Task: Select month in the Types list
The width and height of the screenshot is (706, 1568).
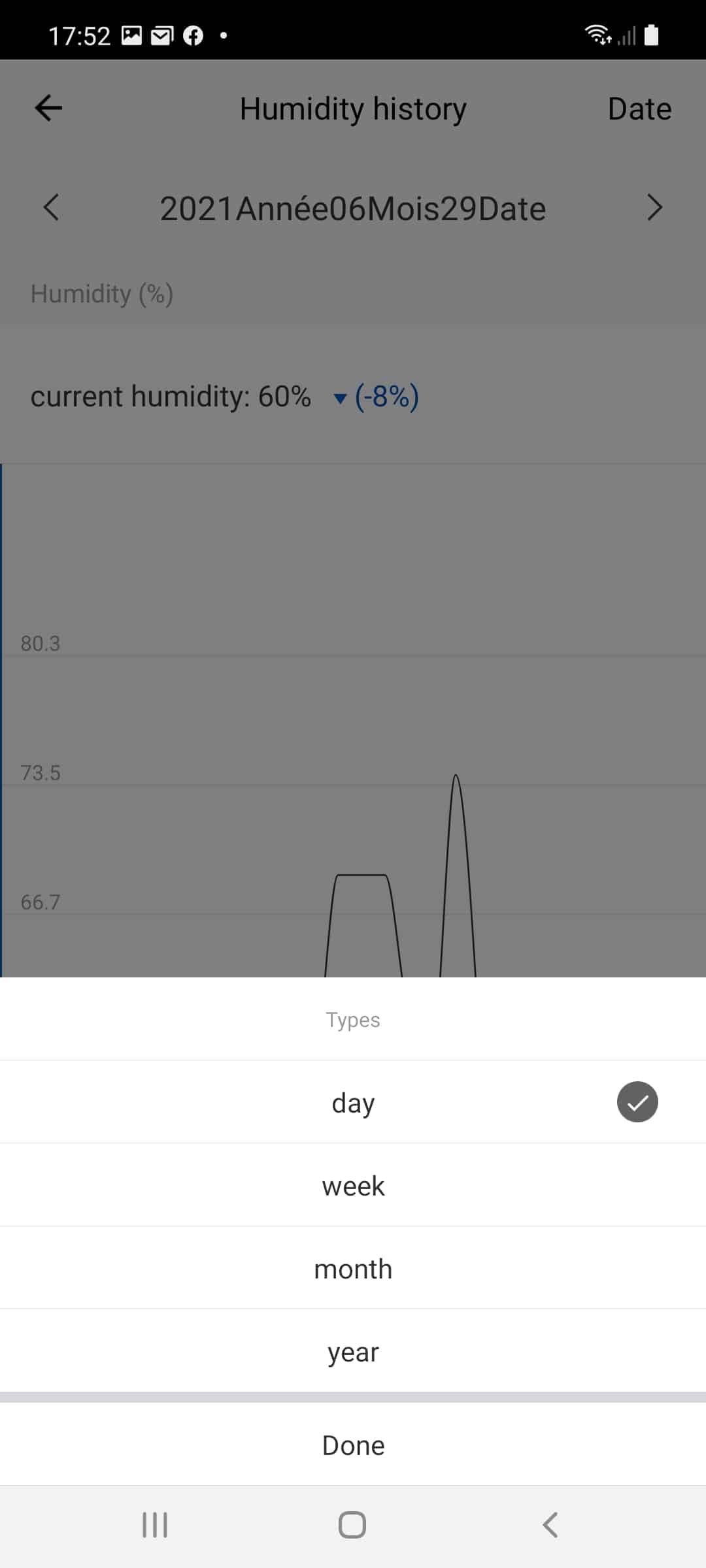Action: click(353, 1268)
